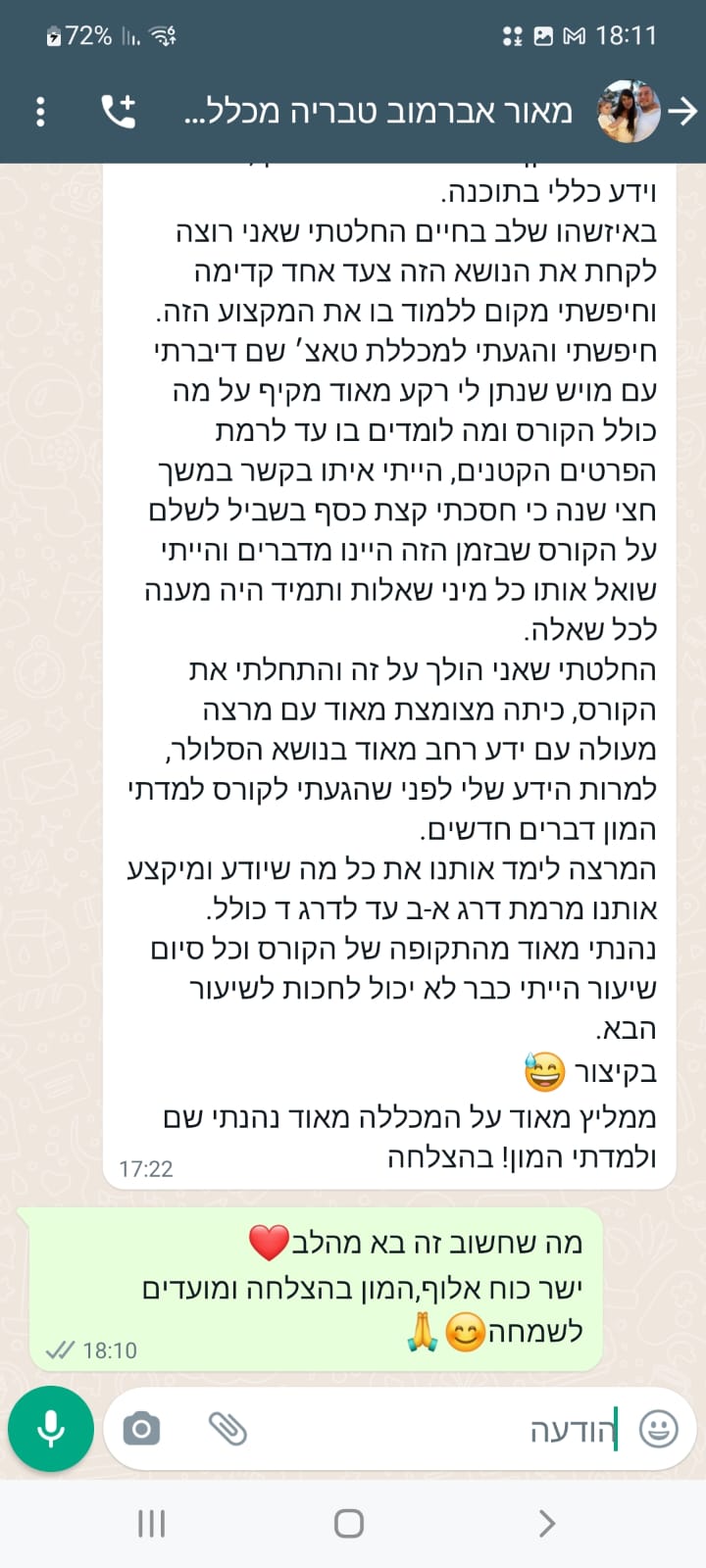Tap the contact's profile picture
Viewport: 706px width, 1568px height.
click(629, 112)
